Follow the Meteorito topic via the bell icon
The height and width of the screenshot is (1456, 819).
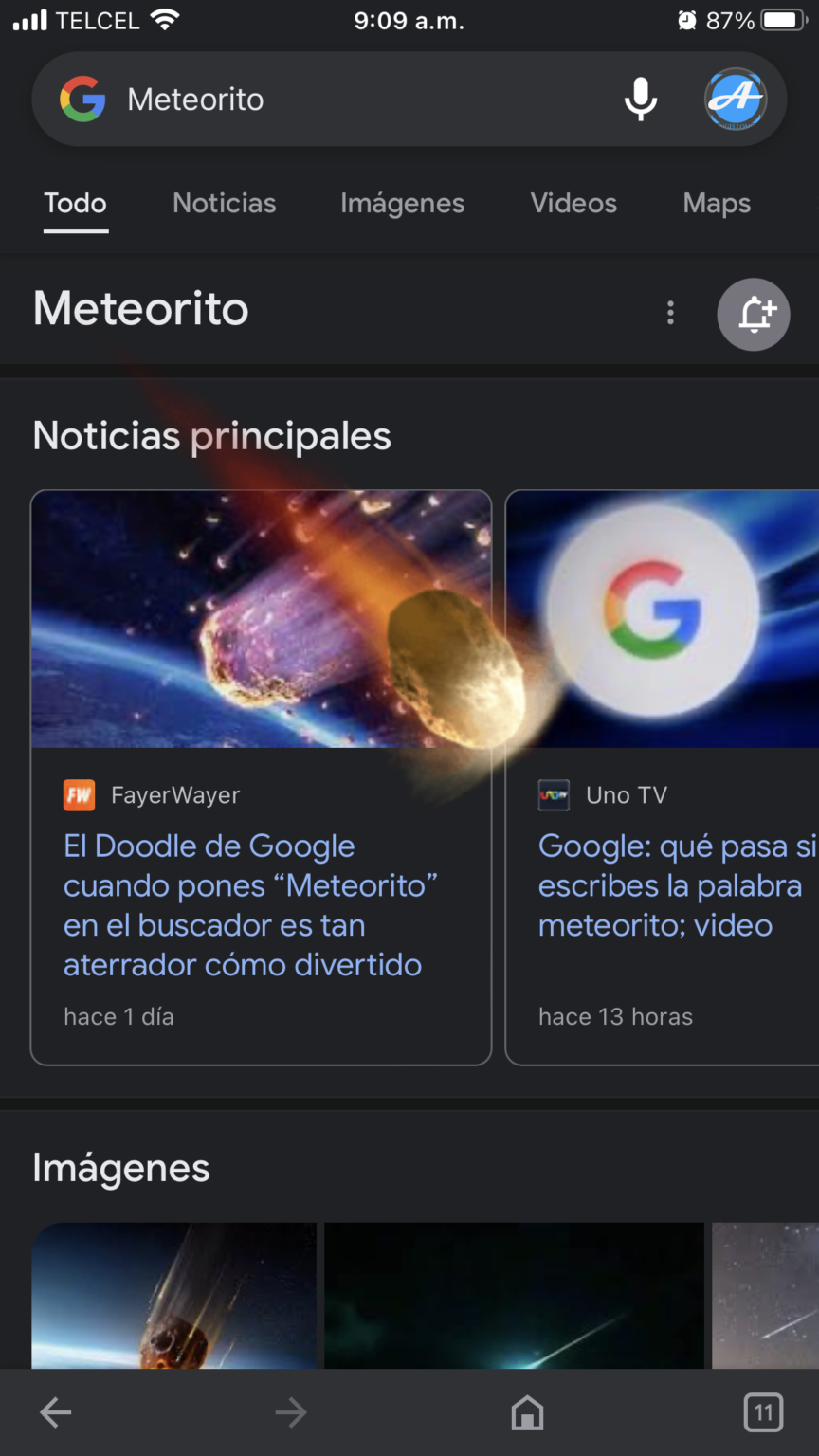(754, 314)
